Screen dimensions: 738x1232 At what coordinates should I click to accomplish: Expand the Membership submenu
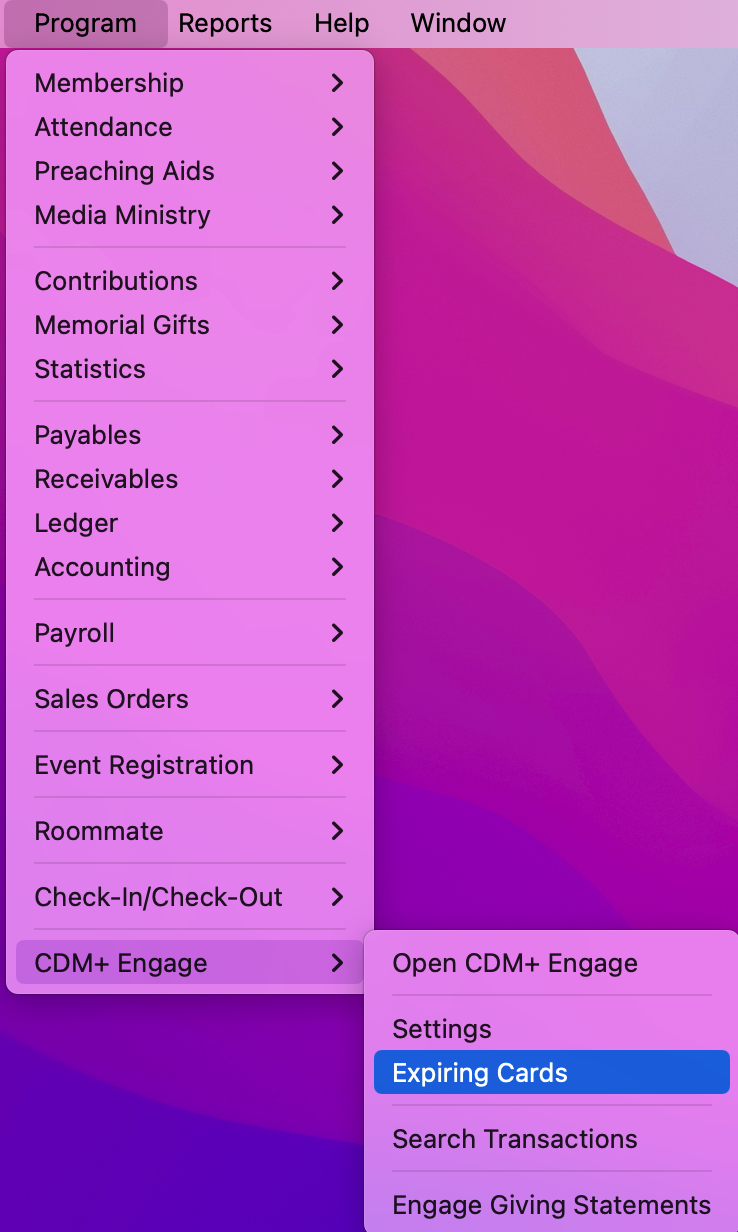click(190, 83)
